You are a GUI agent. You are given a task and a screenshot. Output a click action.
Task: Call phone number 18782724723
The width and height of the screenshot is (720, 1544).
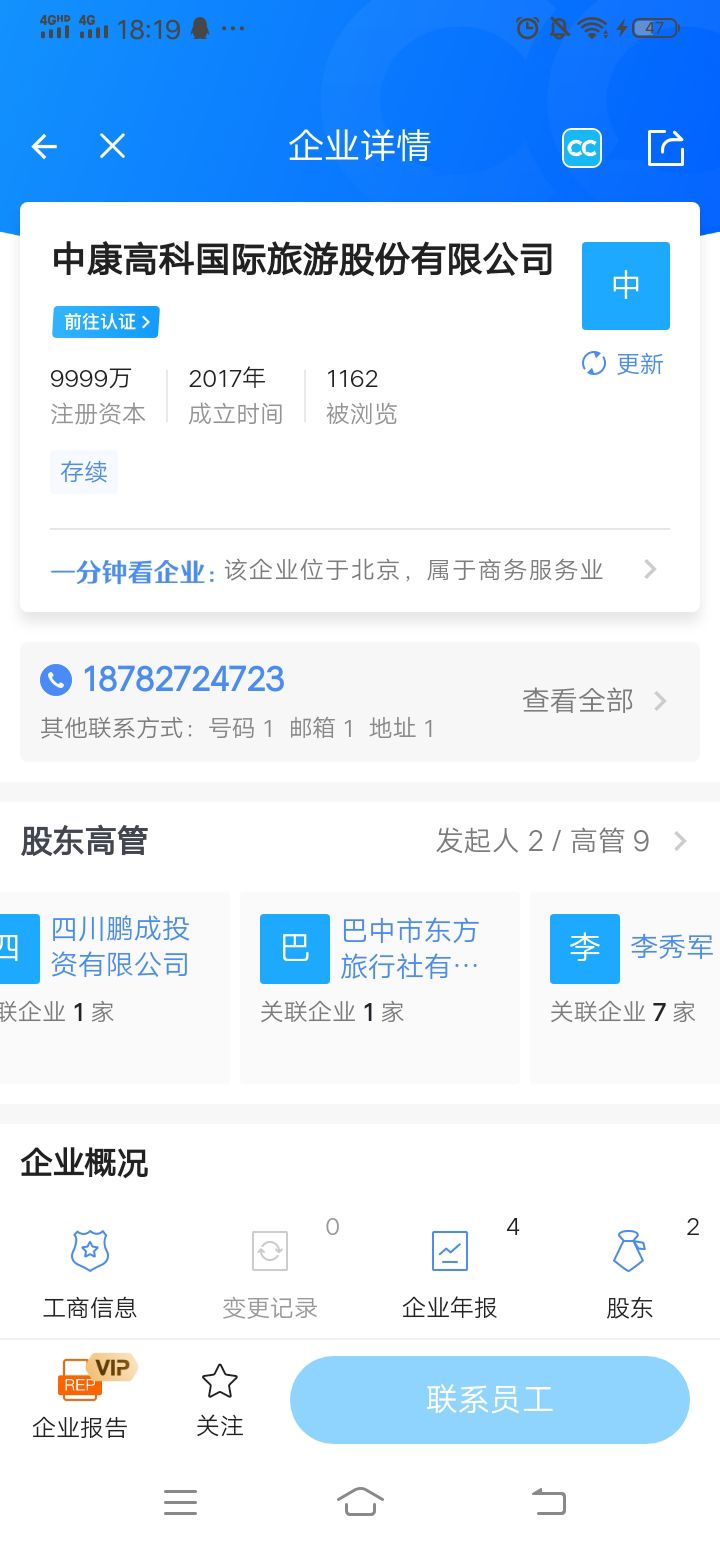184,680
